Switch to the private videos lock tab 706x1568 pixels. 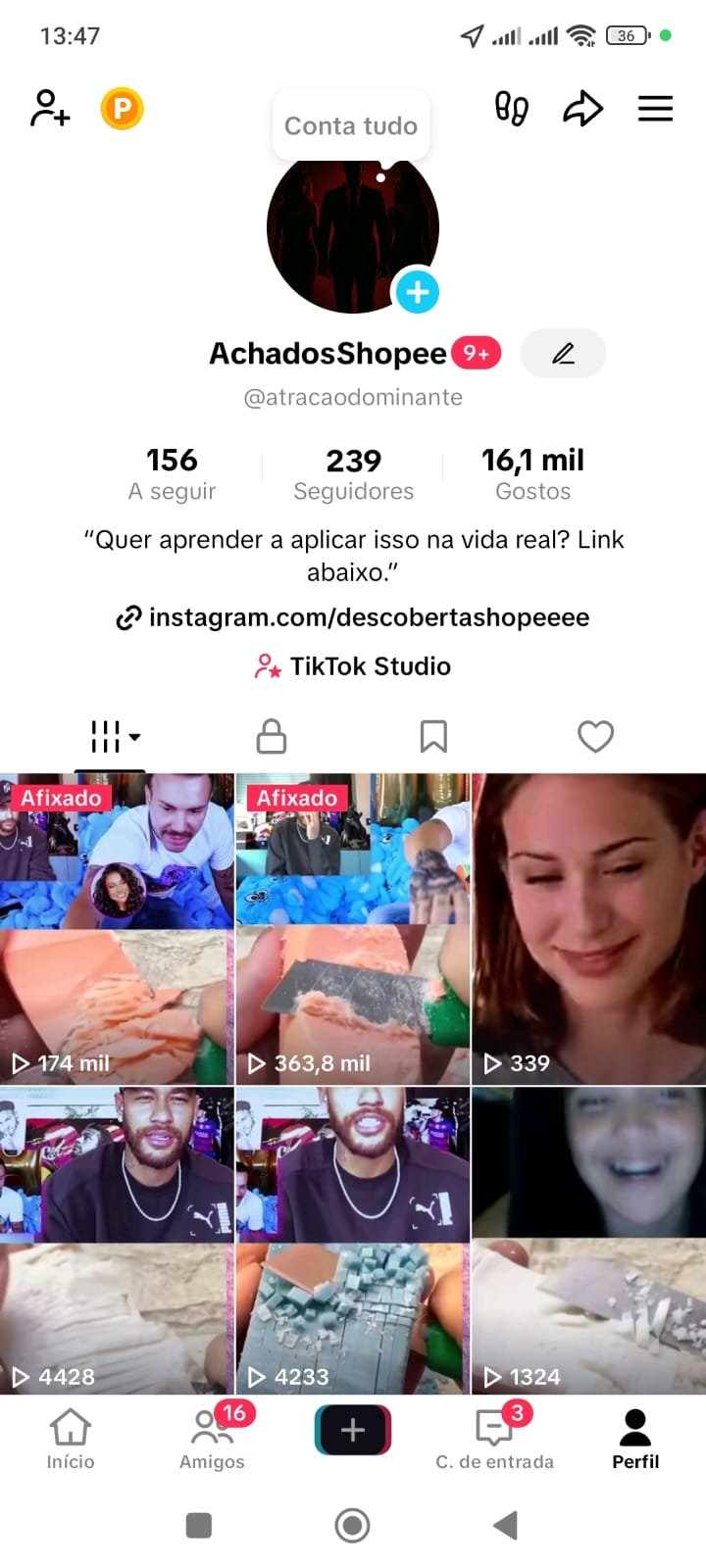272,737
